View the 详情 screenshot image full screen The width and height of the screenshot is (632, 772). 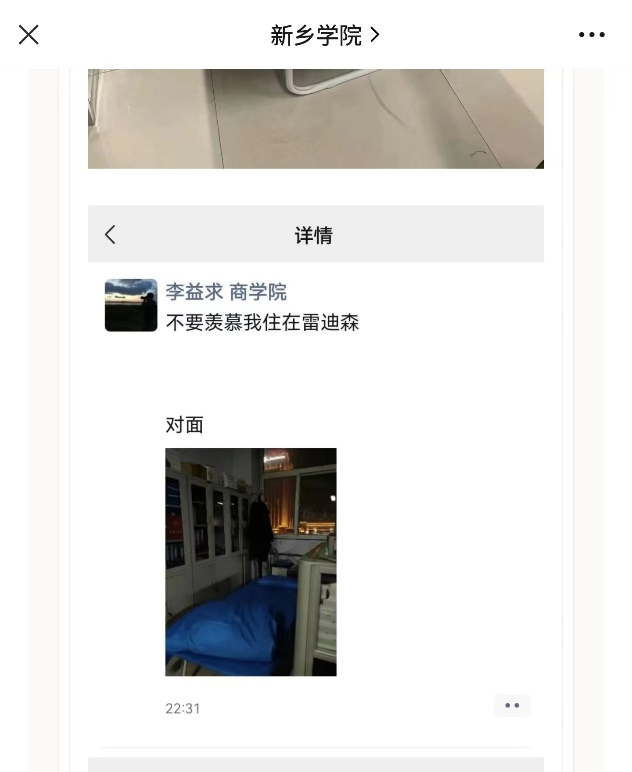[315, 470]
